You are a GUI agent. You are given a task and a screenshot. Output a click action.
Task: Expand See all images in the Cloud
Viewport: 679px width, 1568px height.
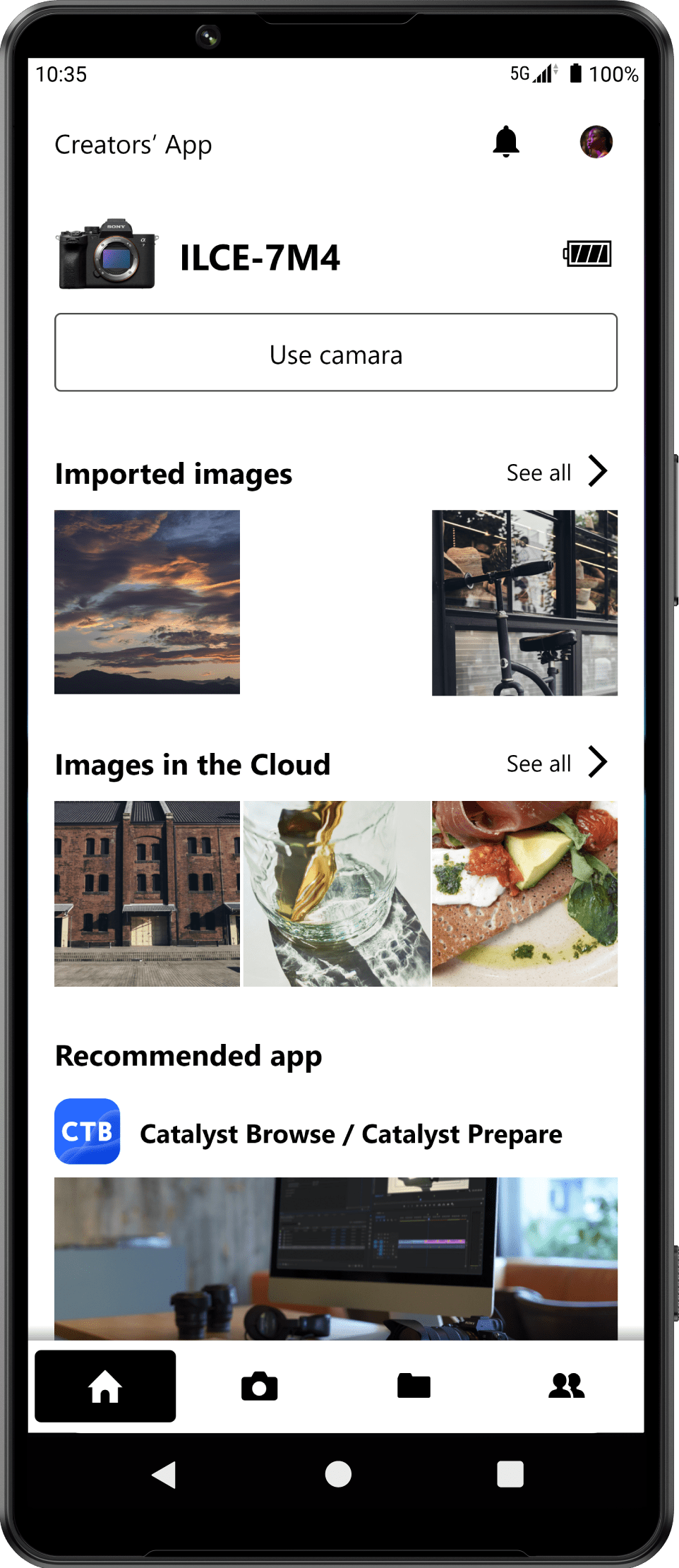538,764
